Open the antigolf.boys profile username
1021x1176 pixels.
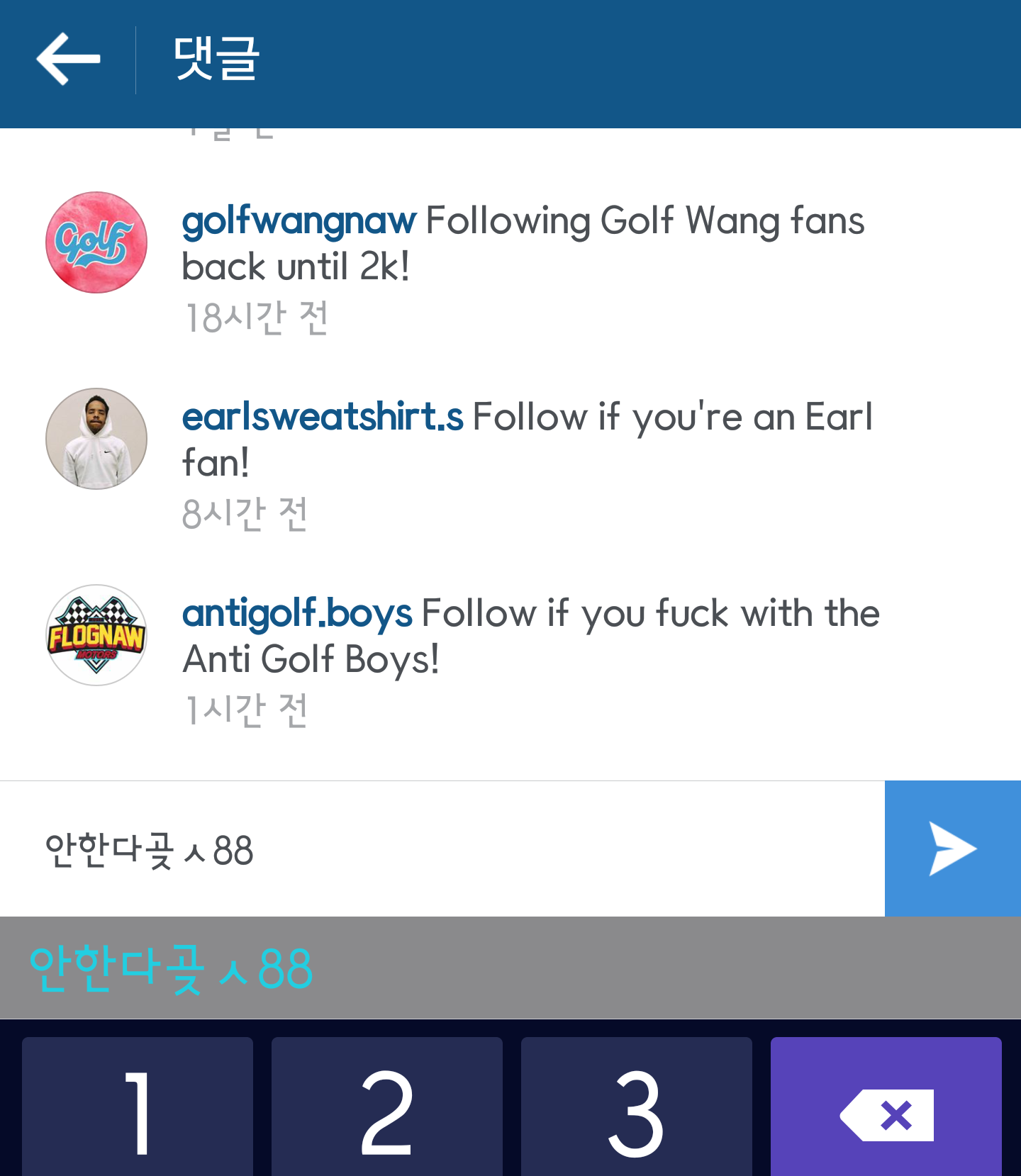297,613
